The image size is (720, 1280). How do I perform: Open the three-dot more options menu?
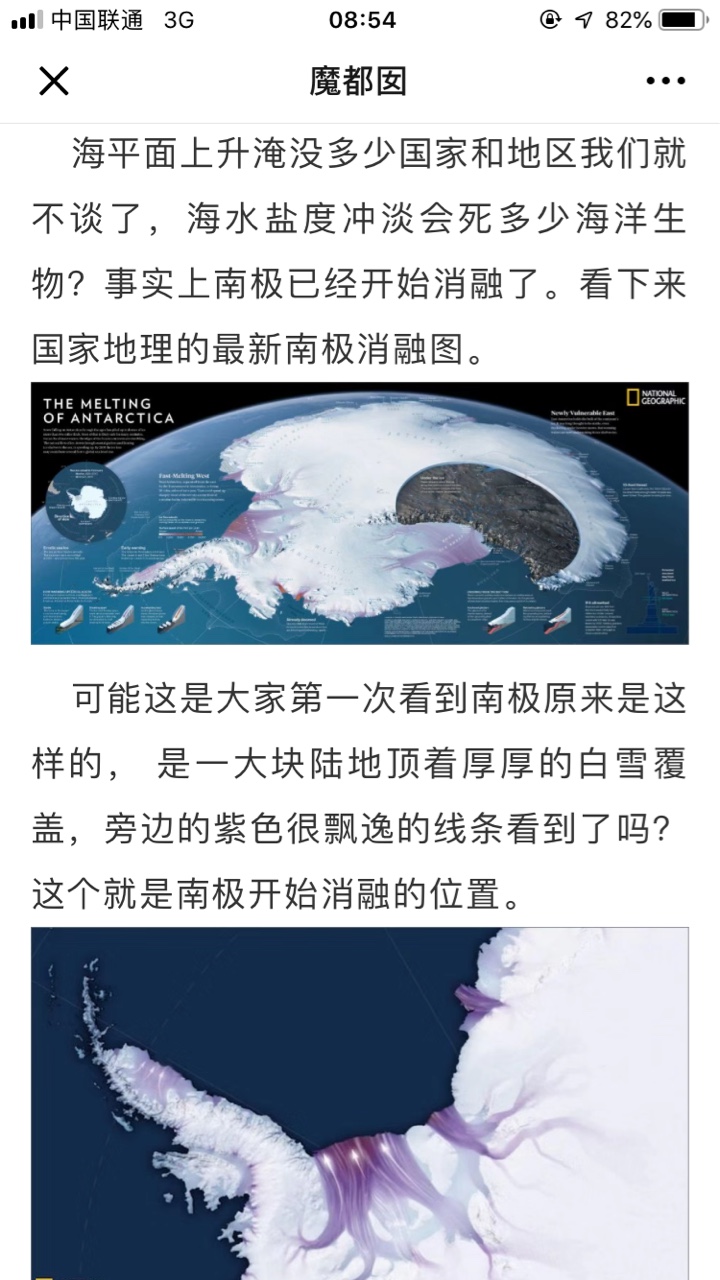[x=665, y=81]
